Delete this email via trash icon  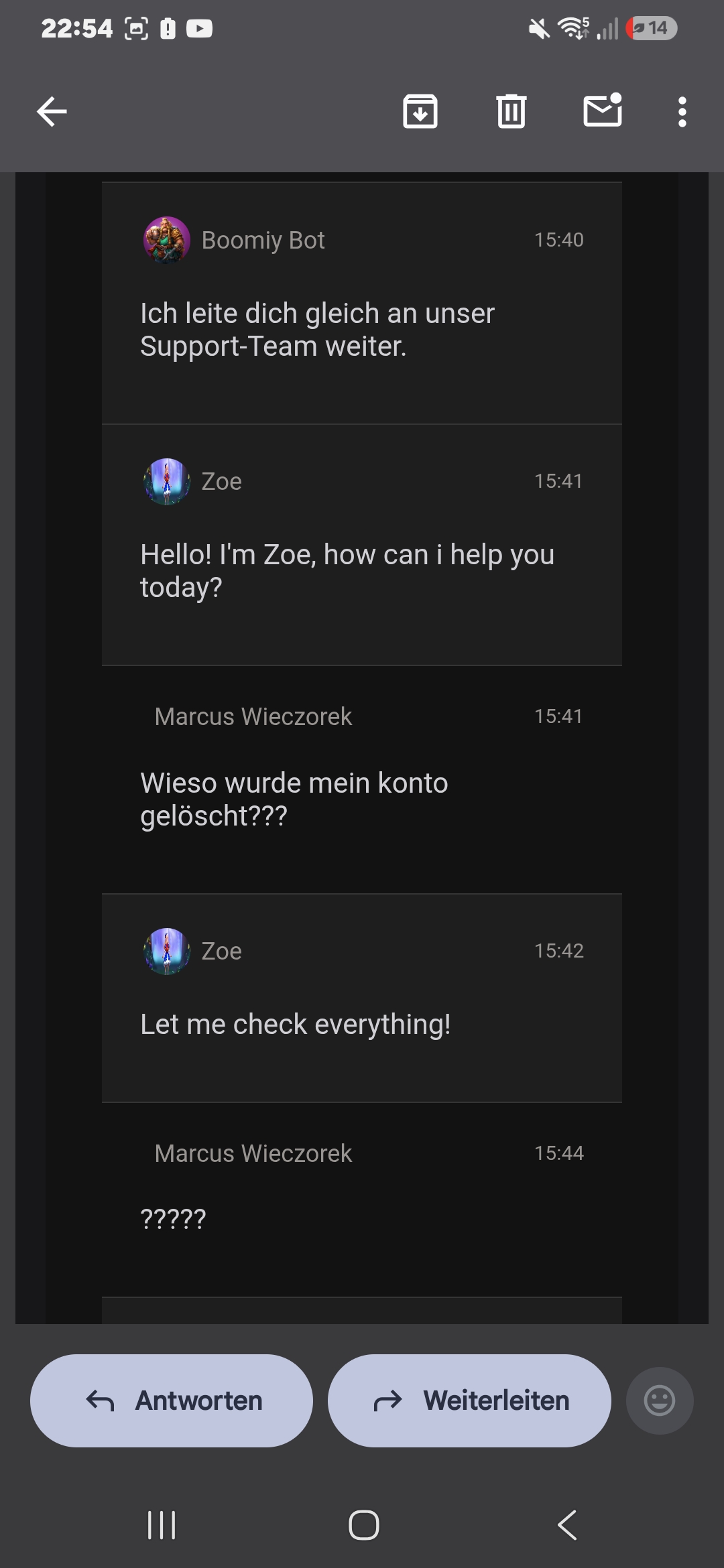(511, 111)
